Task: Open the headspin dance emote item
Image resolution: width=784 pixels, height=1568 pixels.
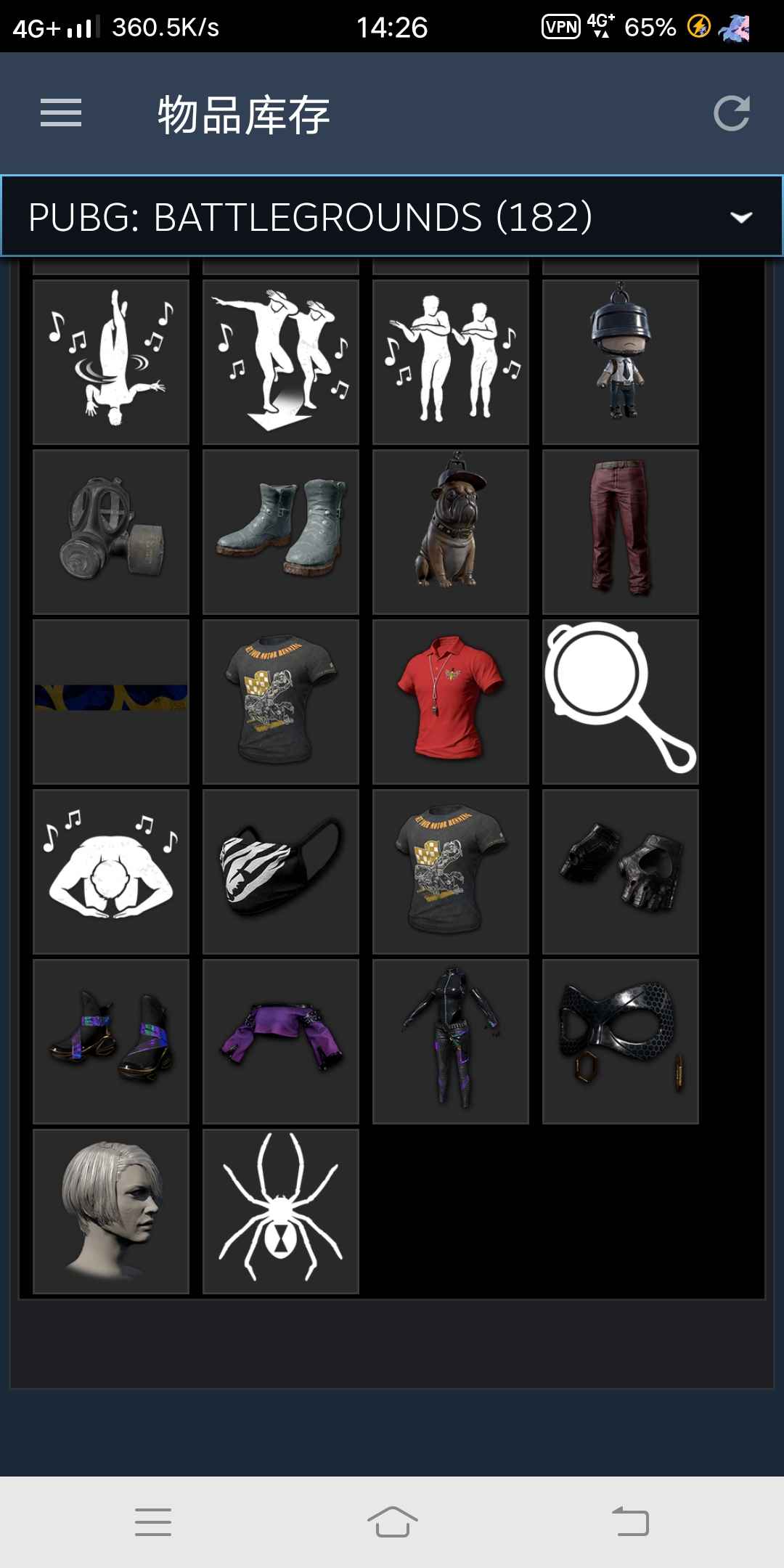Action: tap(111, 362)
